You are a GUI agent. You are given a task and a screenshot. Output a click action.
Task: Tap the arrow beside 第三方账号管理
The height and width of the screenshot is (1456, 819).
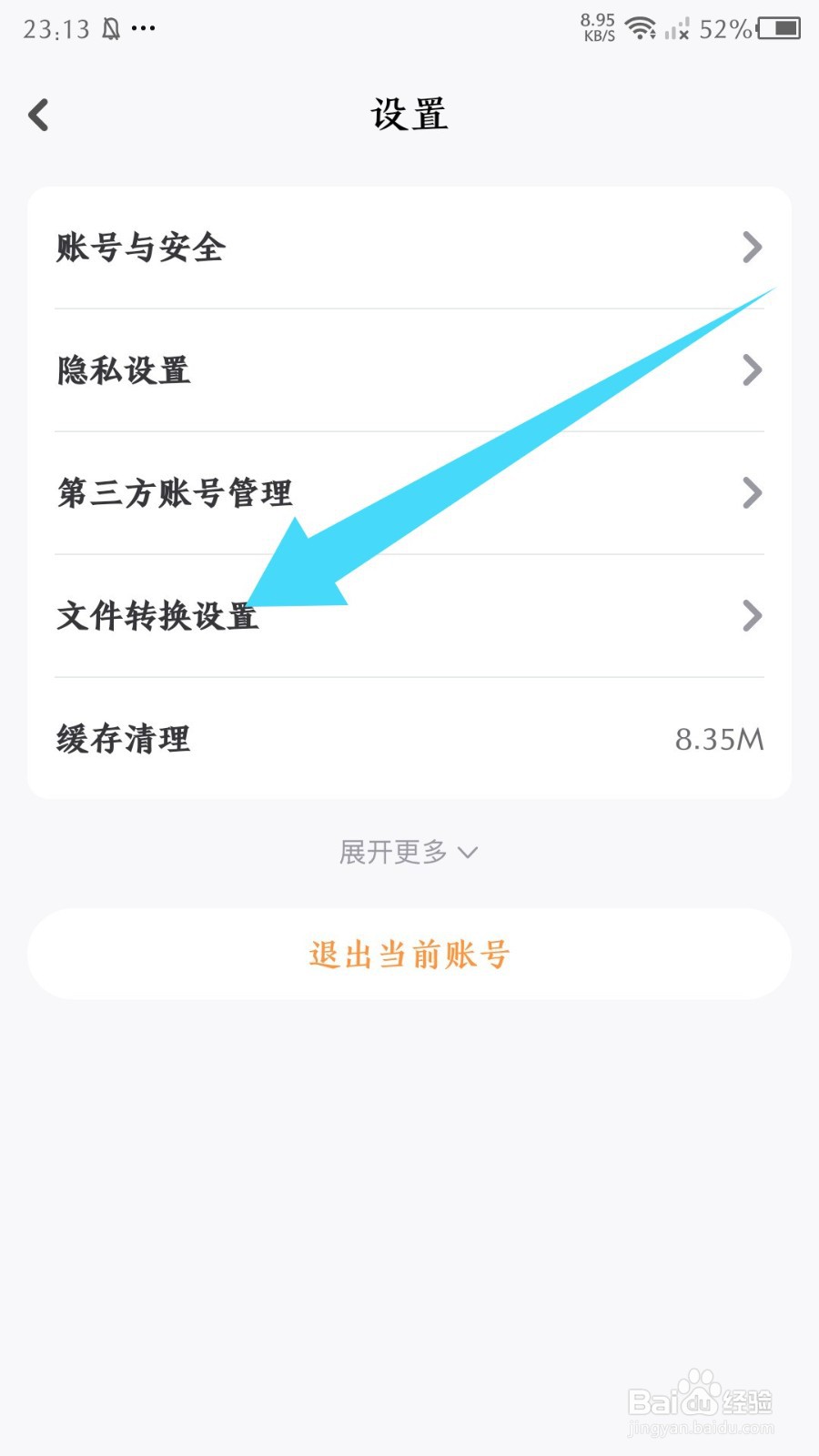pyautogui.click(x=753, y=493)
